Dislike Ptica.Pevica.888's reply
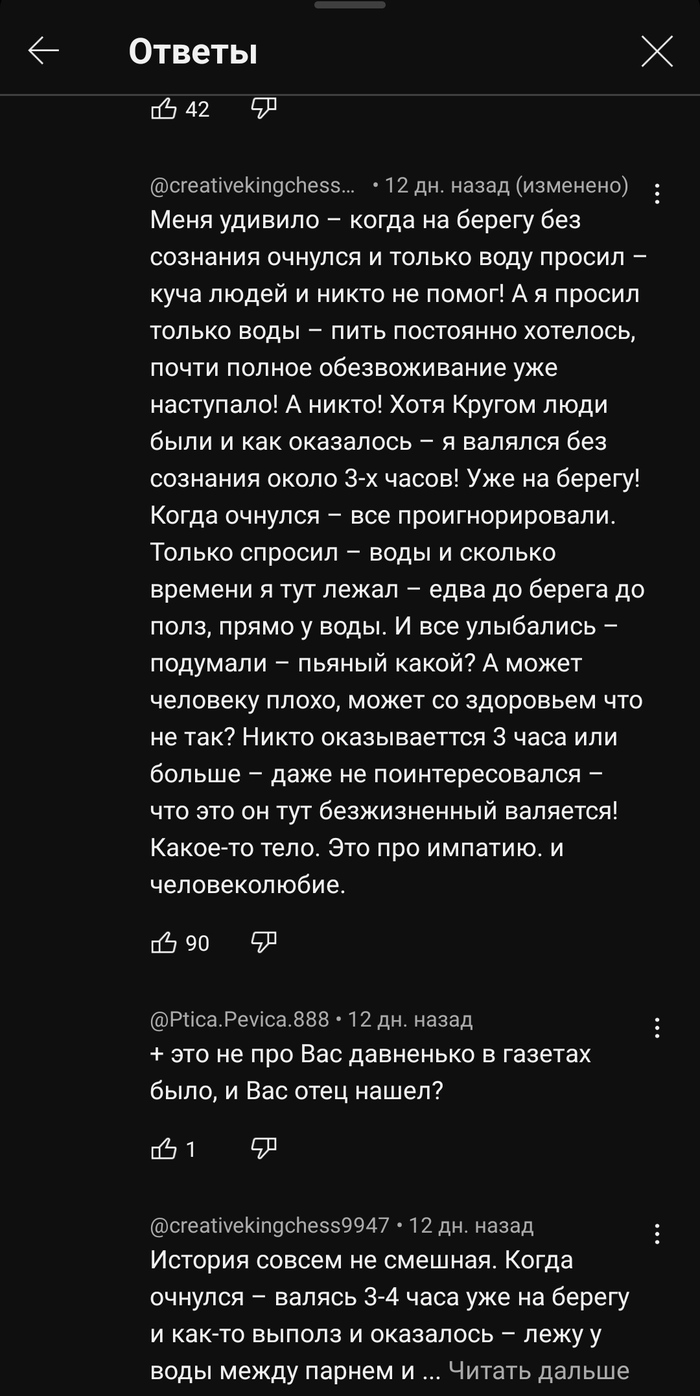The width and height of the screenshot is (700, 1396). (x=263, y=1148)
